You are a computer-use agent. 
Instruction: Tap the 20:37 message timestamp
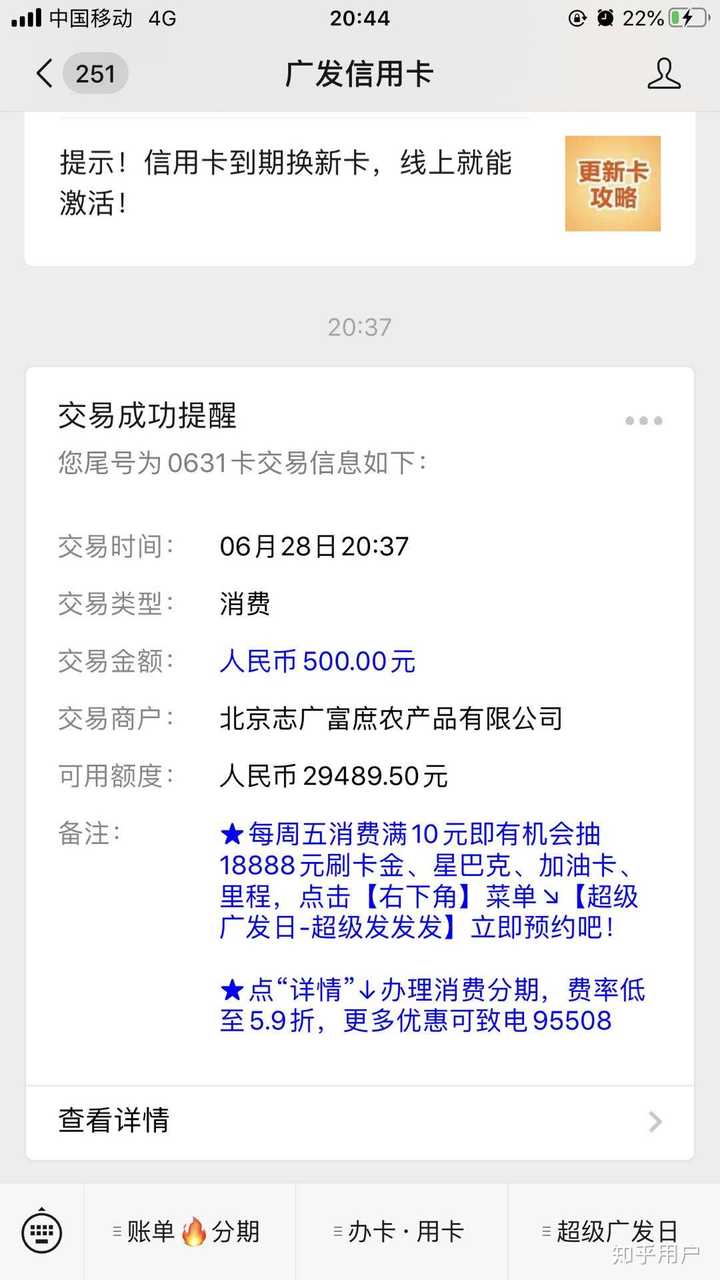click(360, 327)
